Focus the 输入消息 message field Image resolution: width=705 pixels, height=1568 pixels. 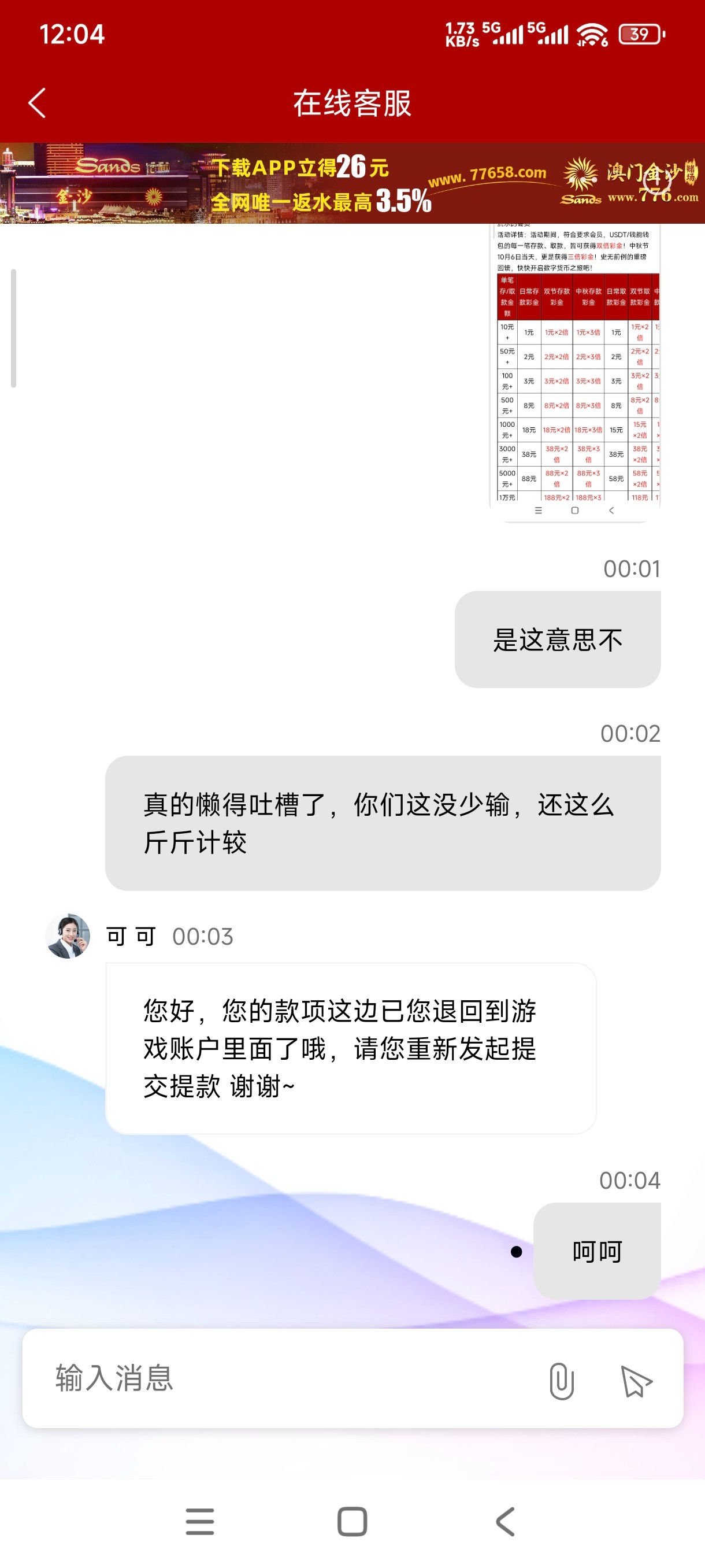pyautogui.click(x=292, y=1379)
